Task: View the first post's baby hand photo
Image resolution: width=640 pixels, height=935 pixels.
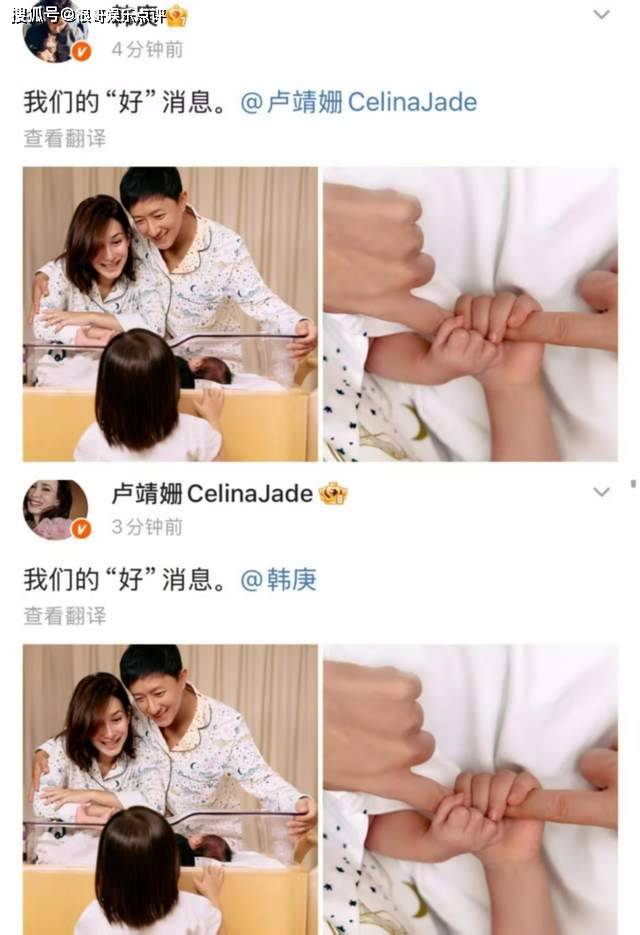Action: 470,313
